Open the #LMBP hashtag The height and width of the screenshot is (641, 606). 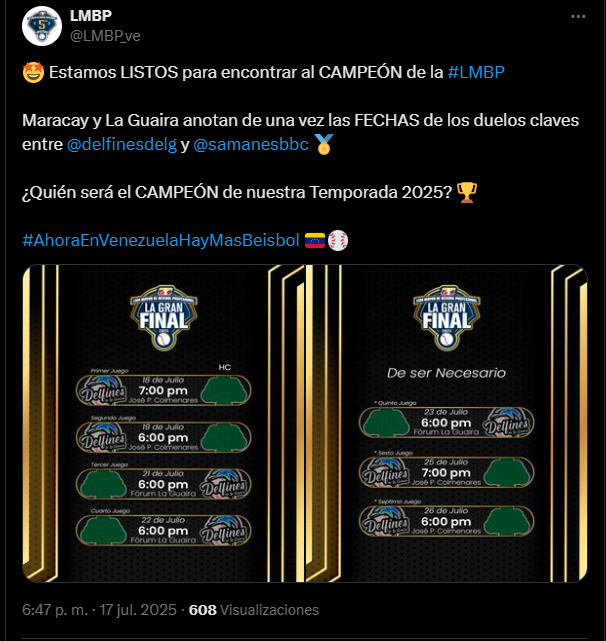[x=479, y=73]
